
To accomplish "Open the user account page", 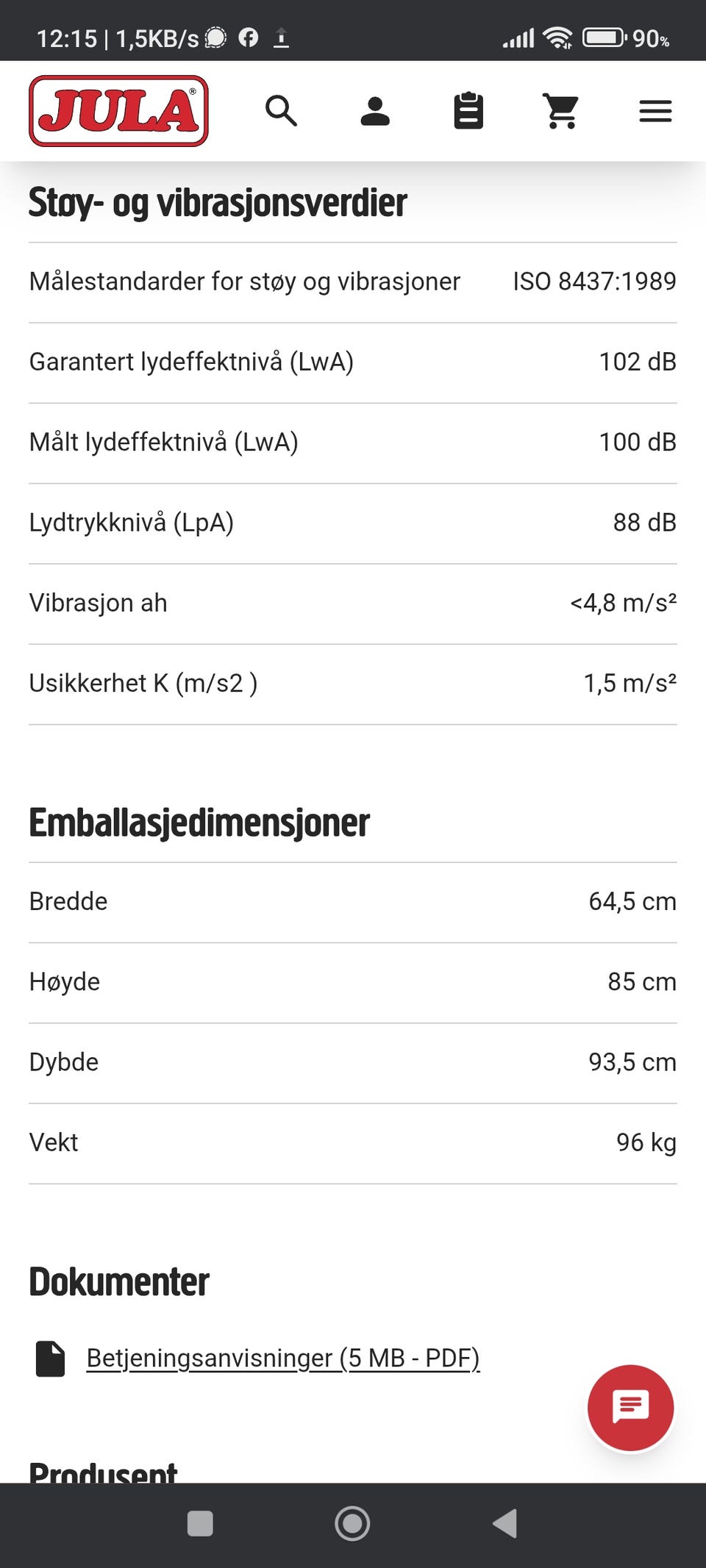I will (375, 111).
